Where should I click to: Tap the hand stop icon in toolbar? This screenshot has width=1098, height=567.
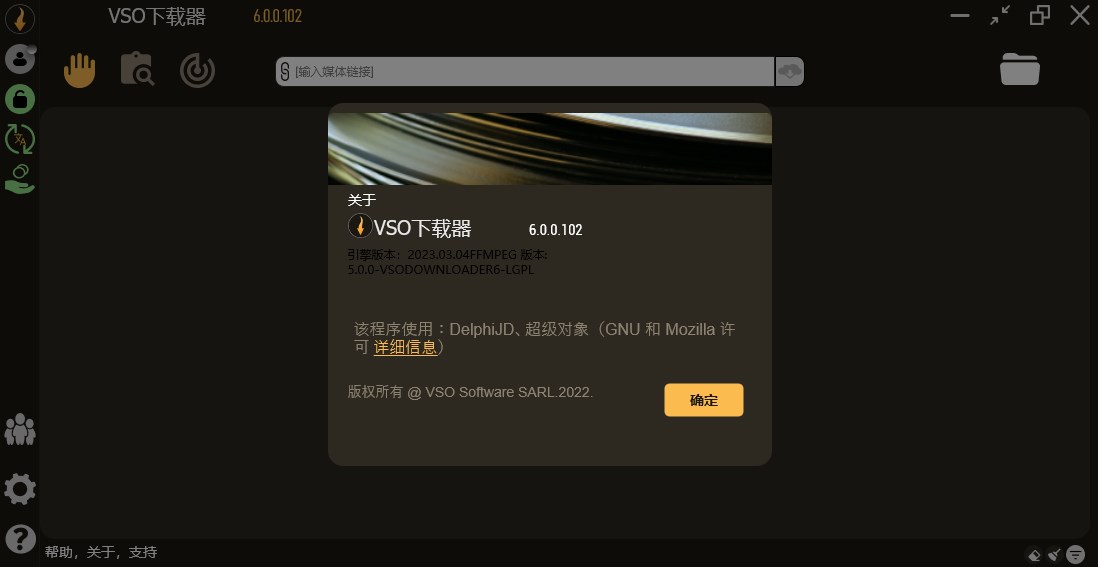pyautogui.click(x=80, y=70)
